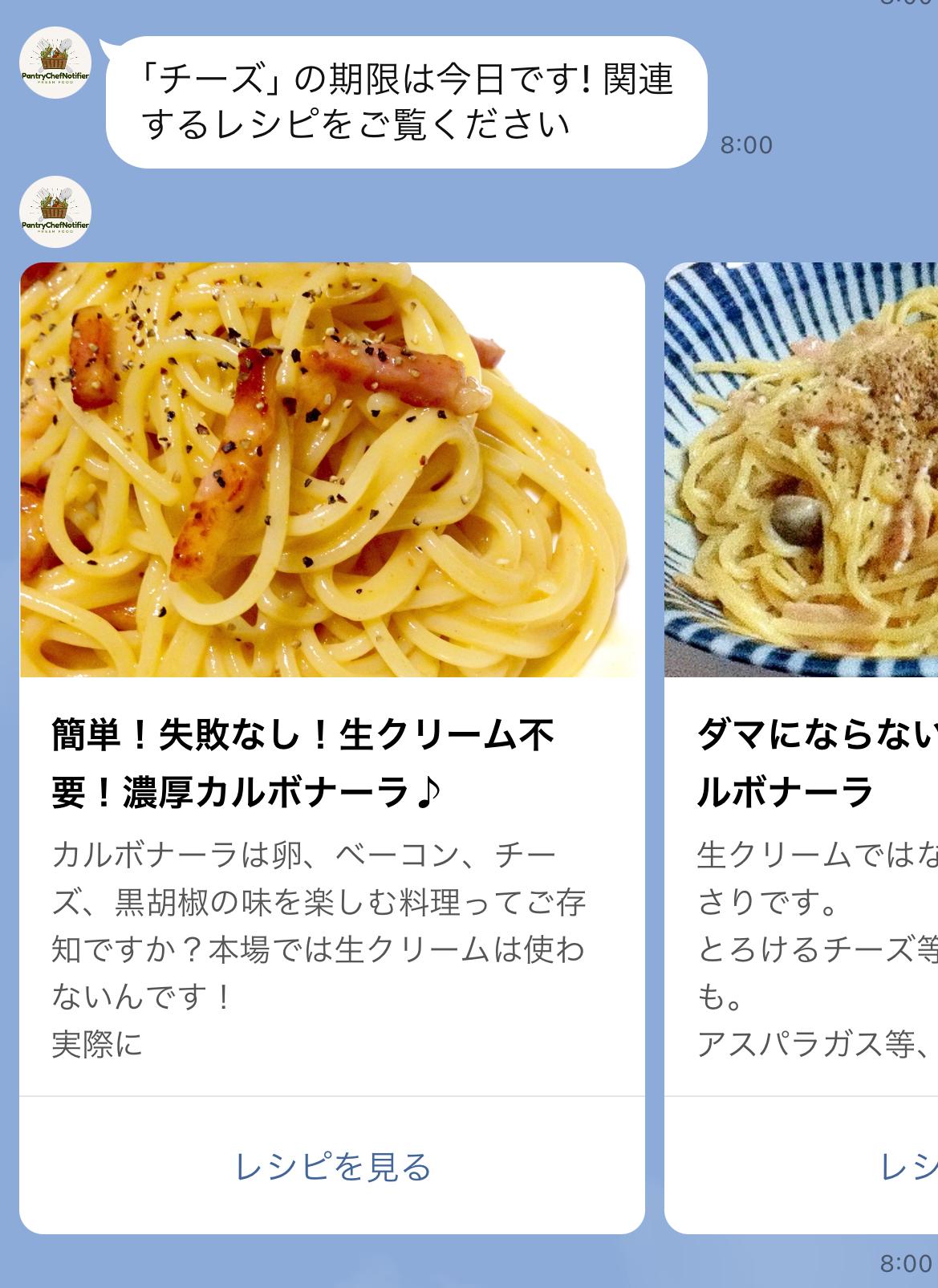Open PantryChefNotifier profile beside the チーズ message
This screenshot has height=1288, width=938.
click(55, 67)
